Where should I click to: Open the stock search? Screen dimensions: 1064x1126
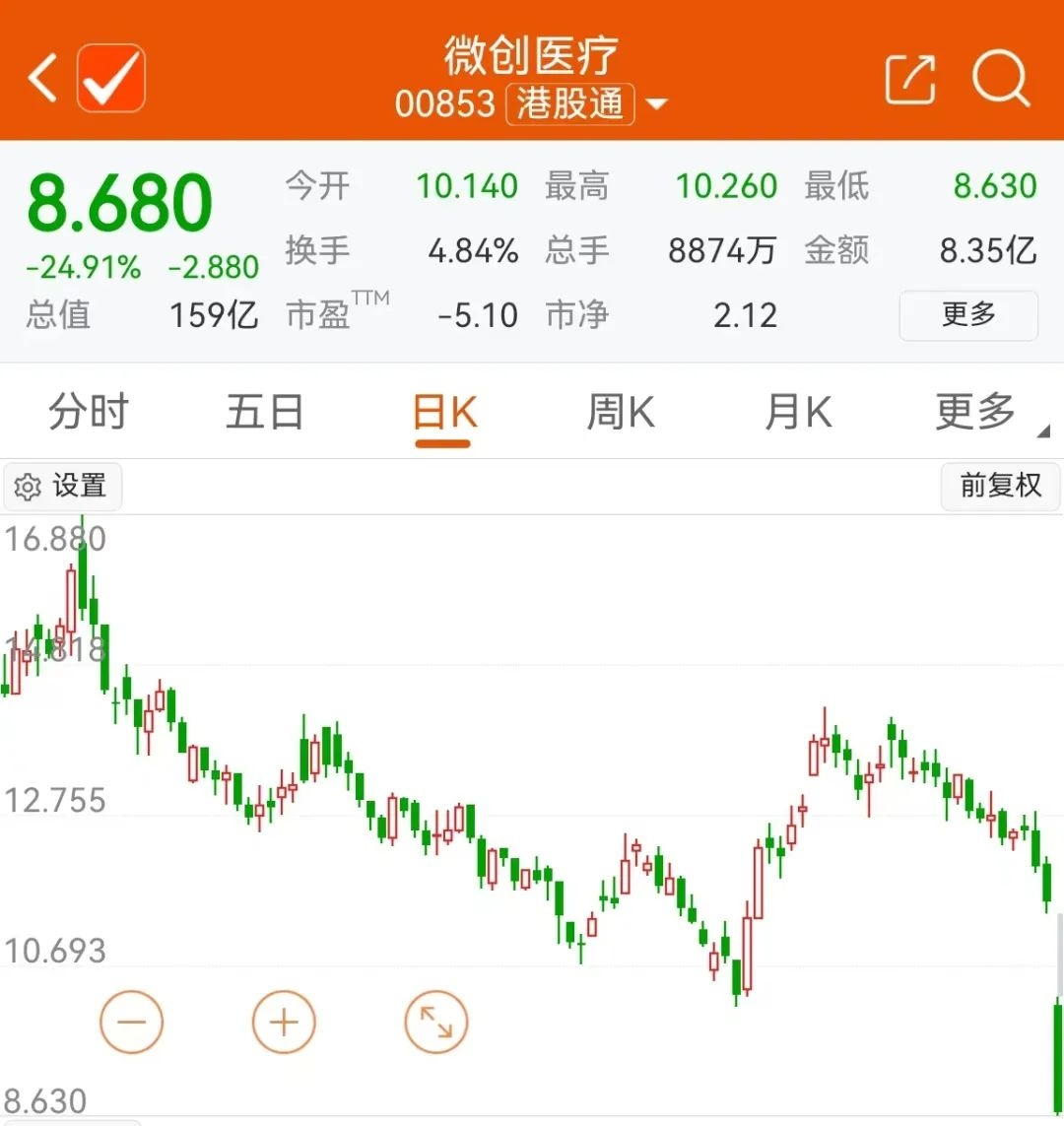tap(1000, 79)
